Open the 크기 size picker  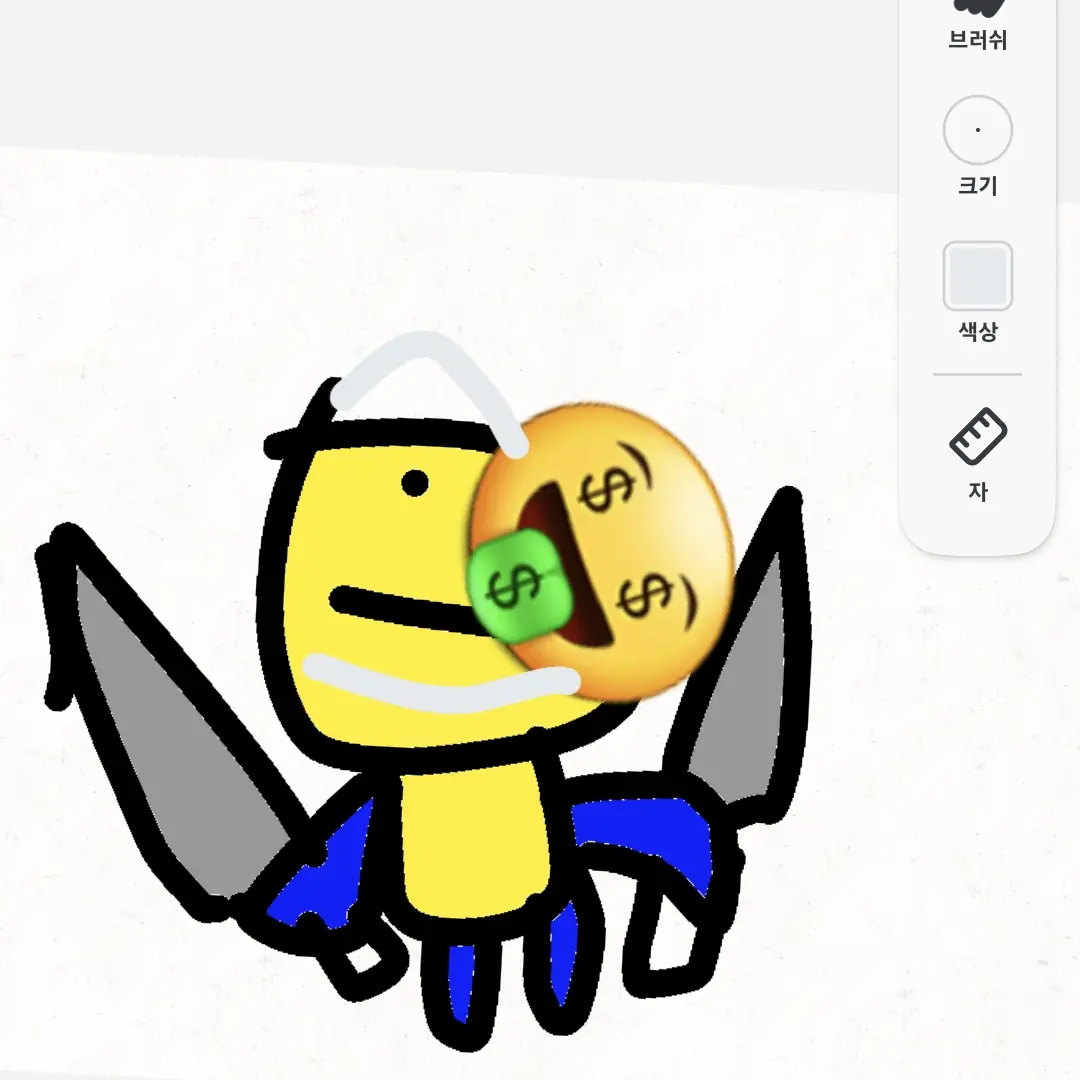977,131
